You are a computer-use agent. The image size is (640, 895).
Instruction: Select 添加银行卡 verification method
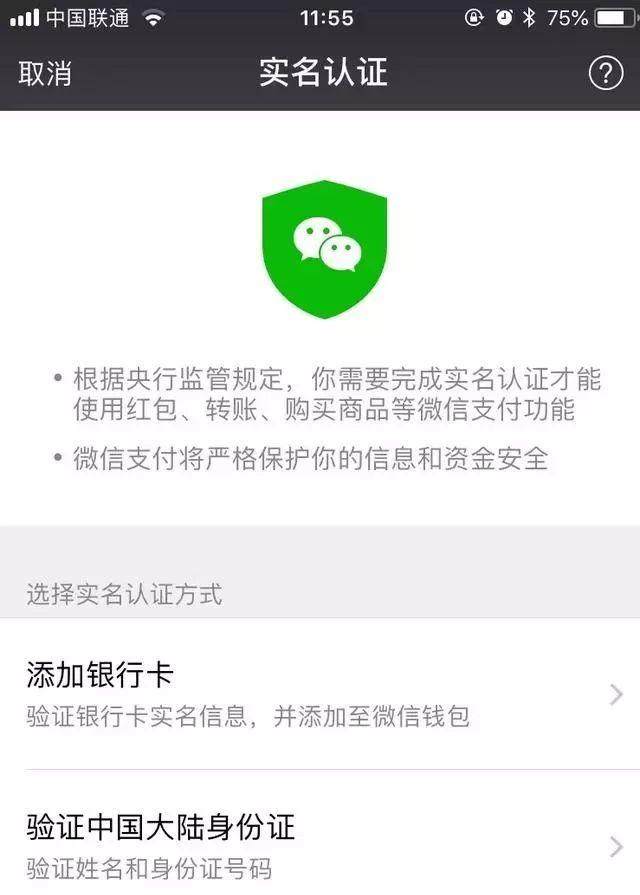[x=320, y=693]
